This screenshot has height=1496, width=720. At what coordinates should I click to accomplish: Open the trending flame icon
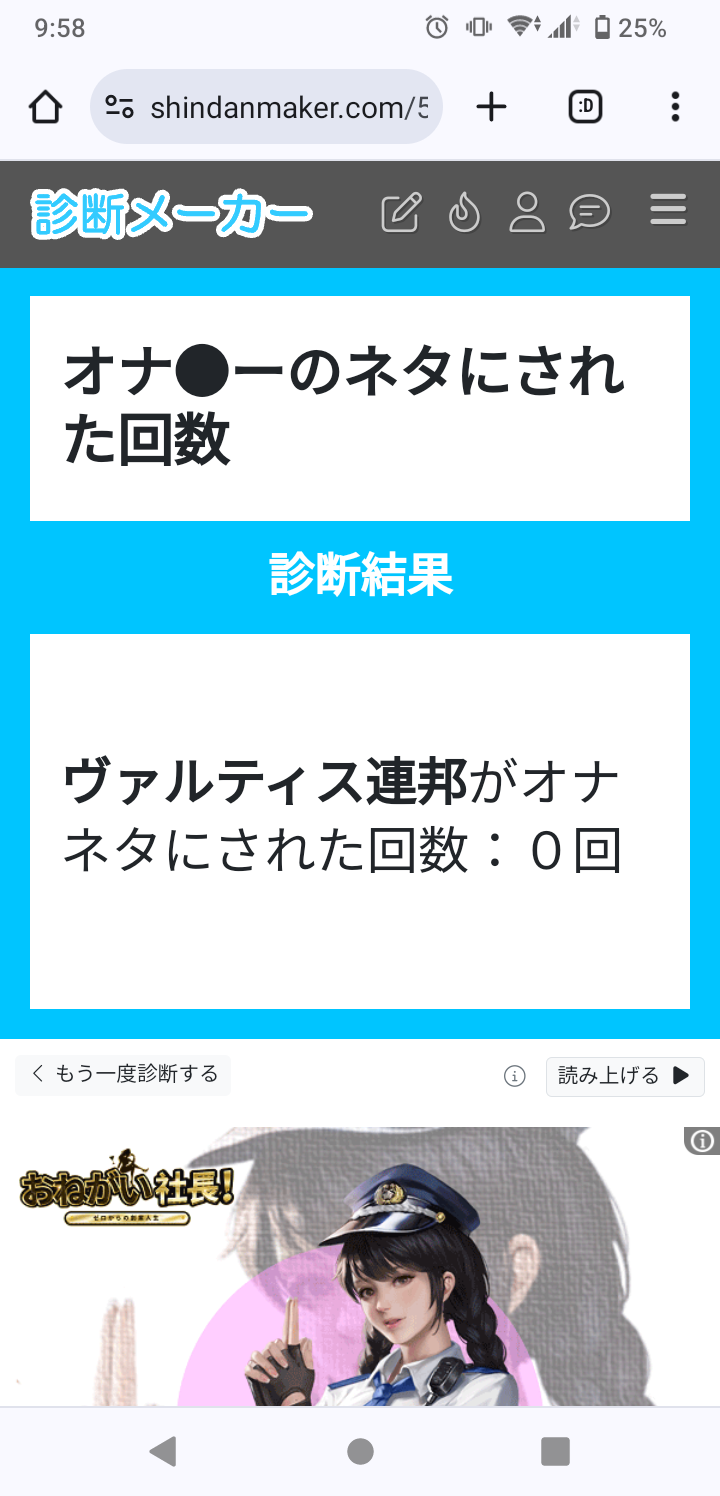pos(464,213)
